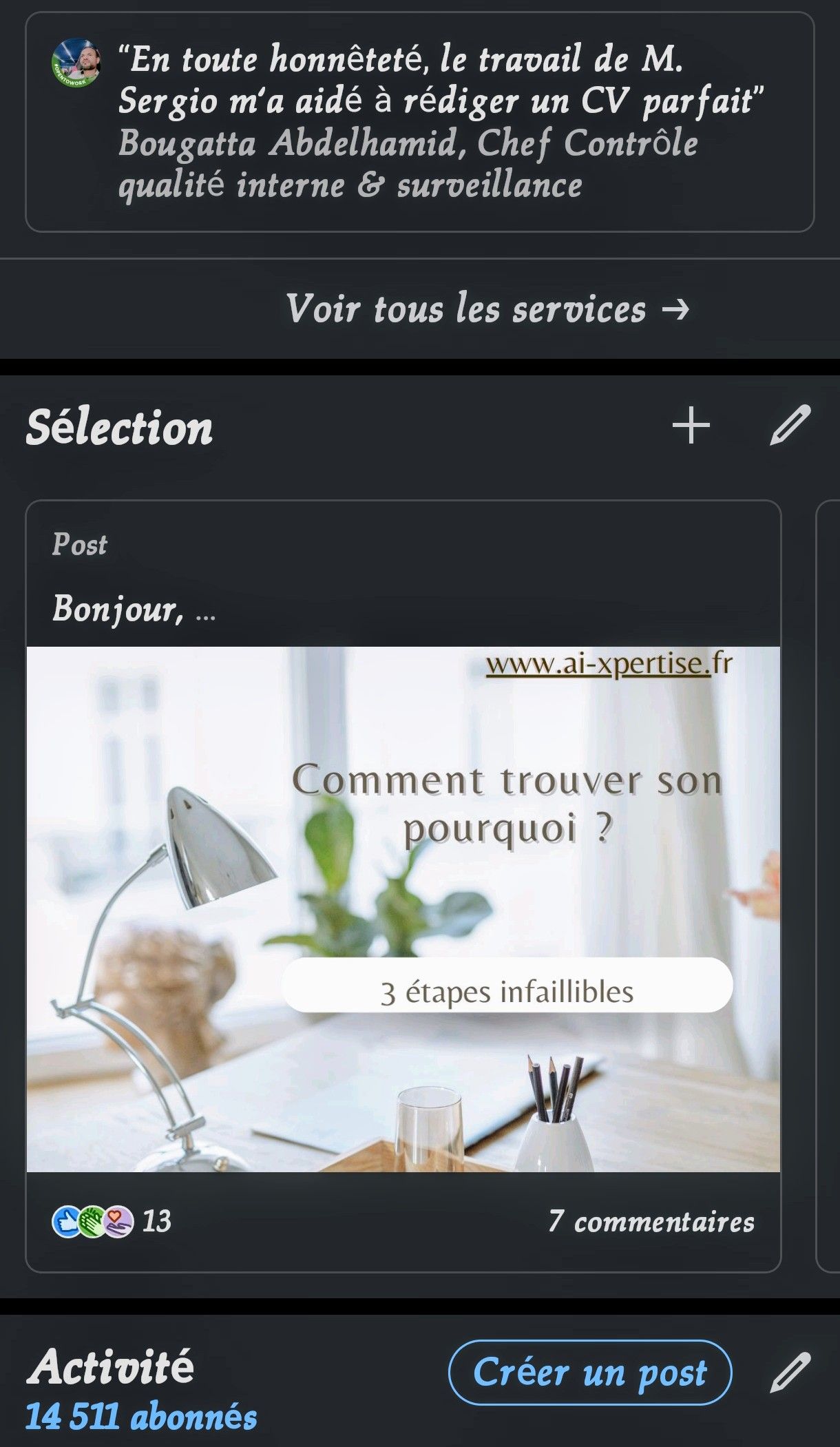840x1447 pixels.
Task: Open the 7 commentaires link
Action: (651, 1222)
